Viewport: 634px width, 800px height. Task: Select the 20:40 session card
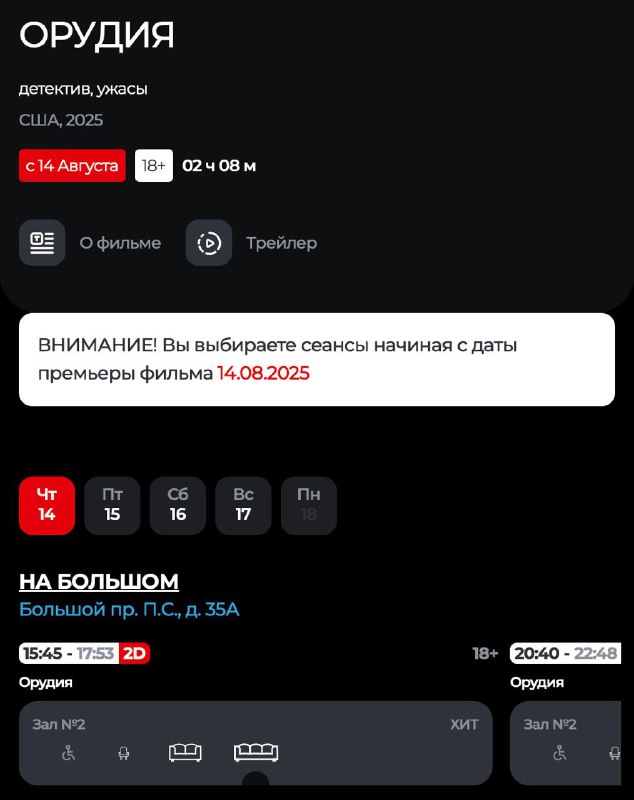pyautogui.click(x=571, y=742)
